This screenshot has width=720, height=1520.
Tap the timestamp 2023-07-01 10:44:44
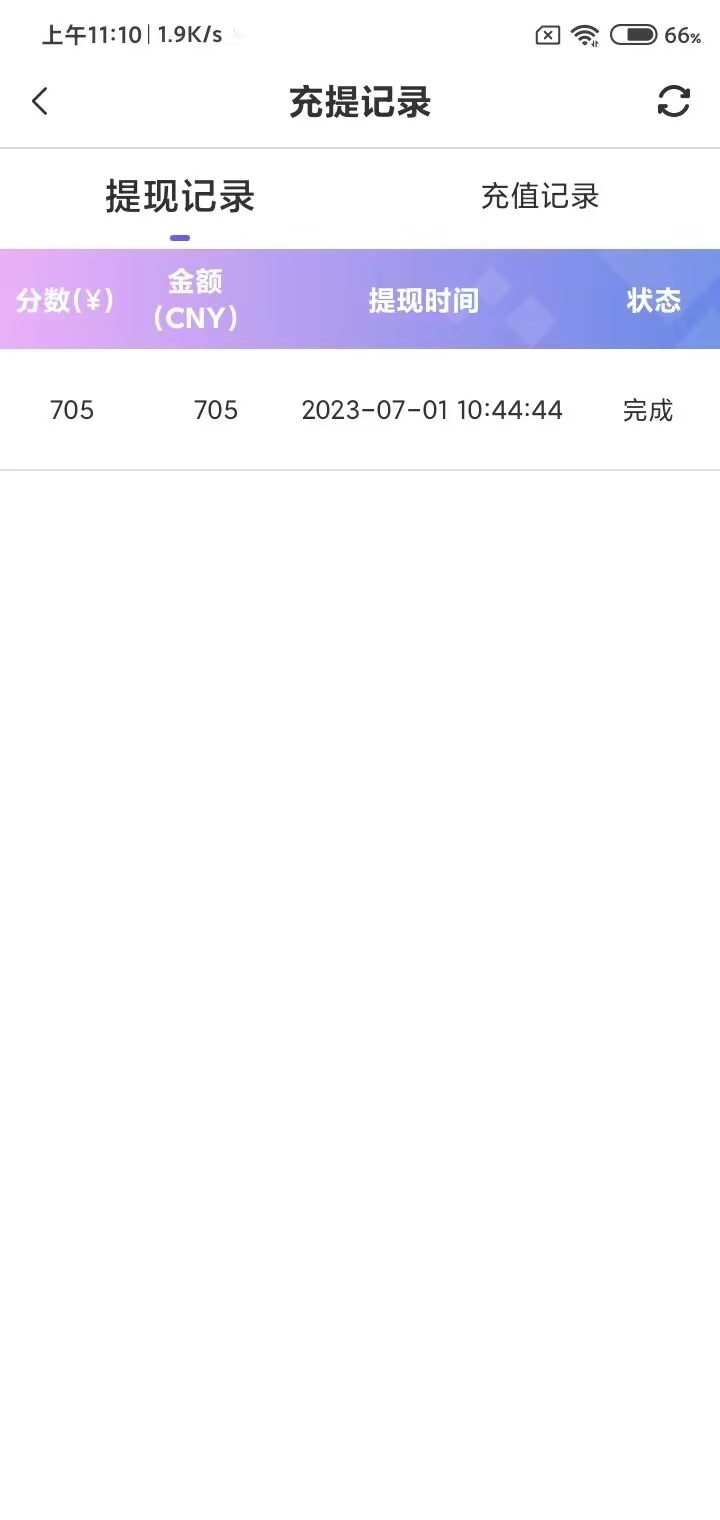pyautogui.click(x=433, y=410)
